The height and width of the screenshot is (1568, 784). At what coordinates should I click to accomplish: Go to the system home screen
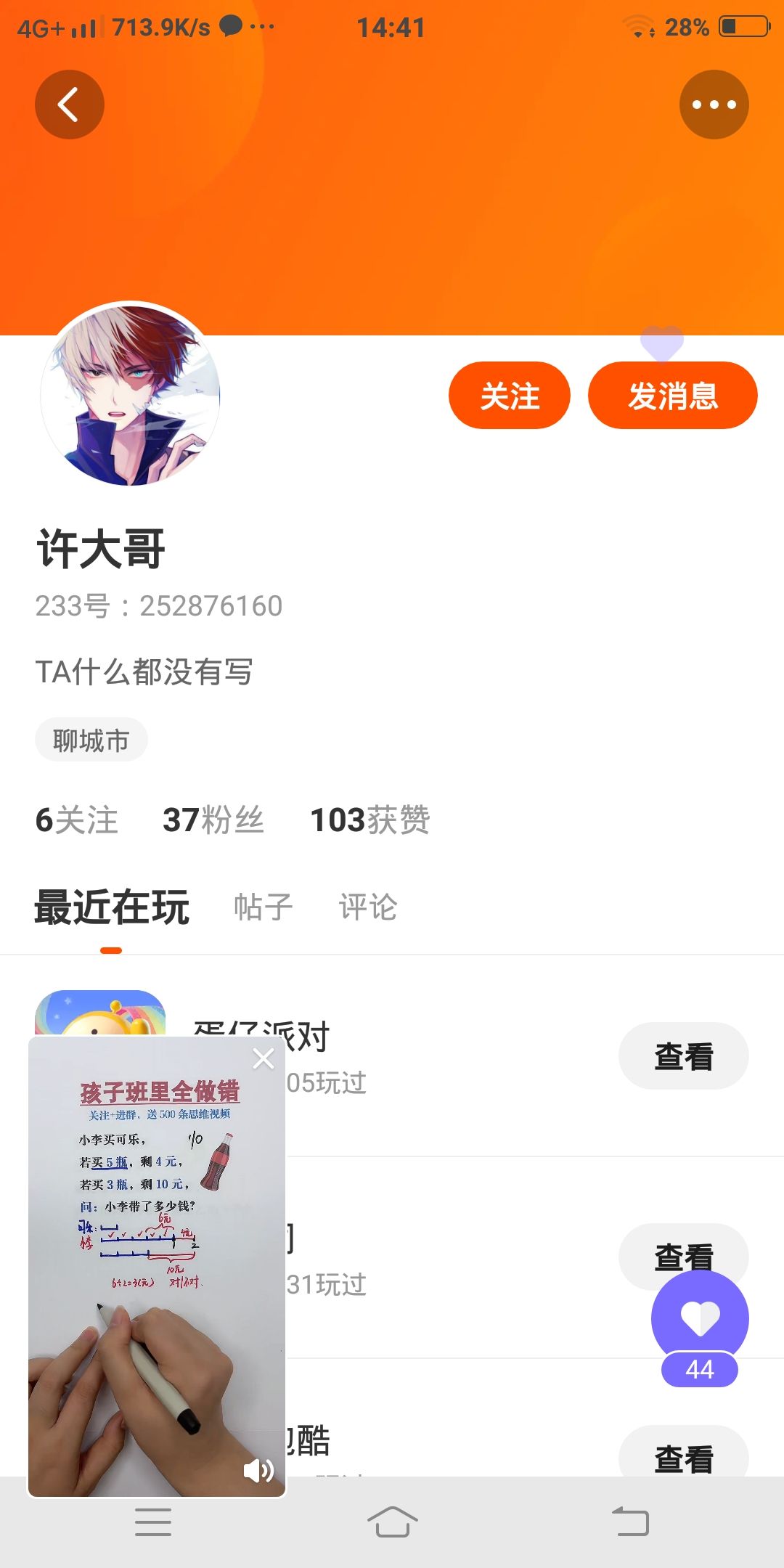(x=392, y=1522)
